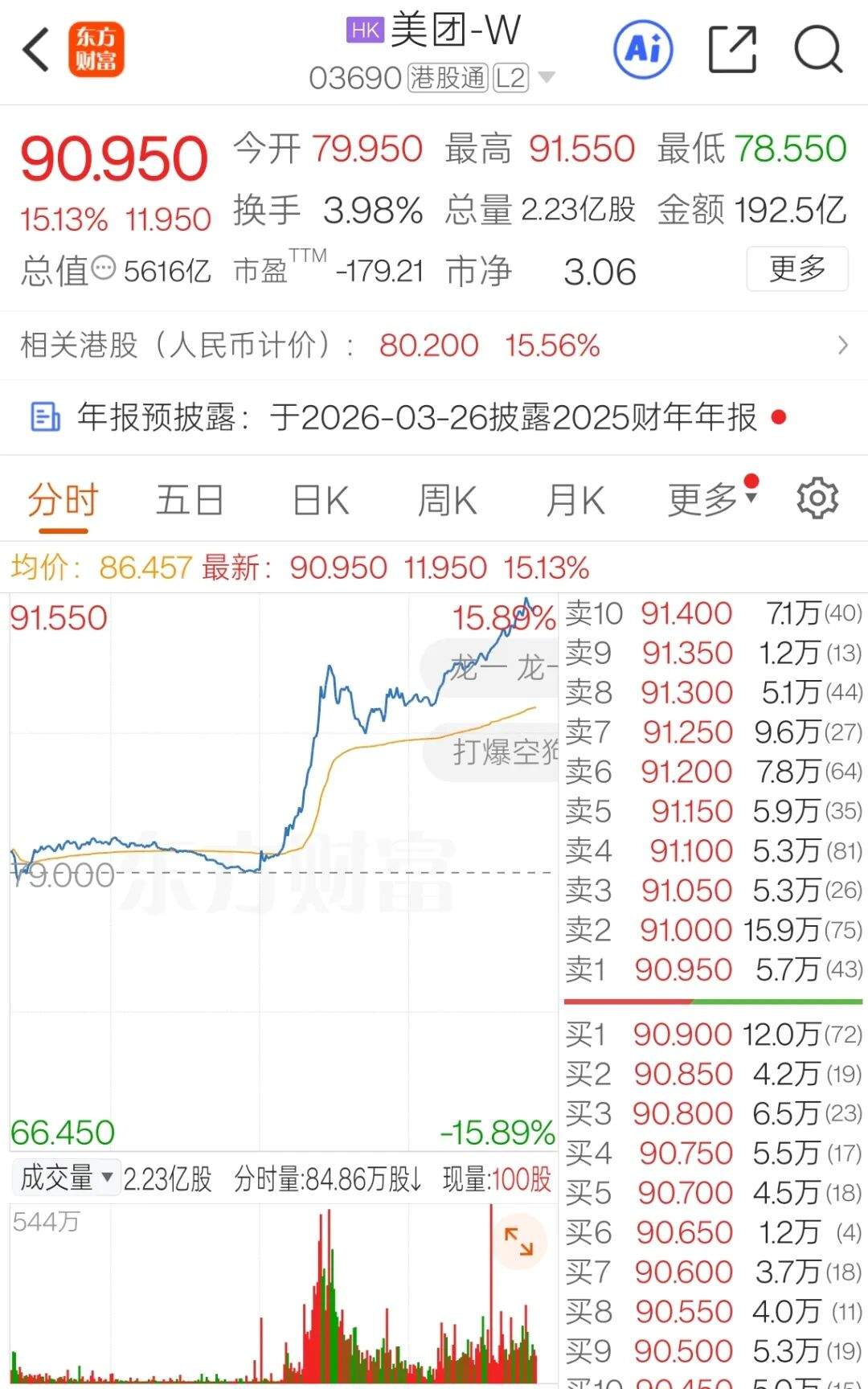Expand the stock switcher beside 03690

(547, 78)
